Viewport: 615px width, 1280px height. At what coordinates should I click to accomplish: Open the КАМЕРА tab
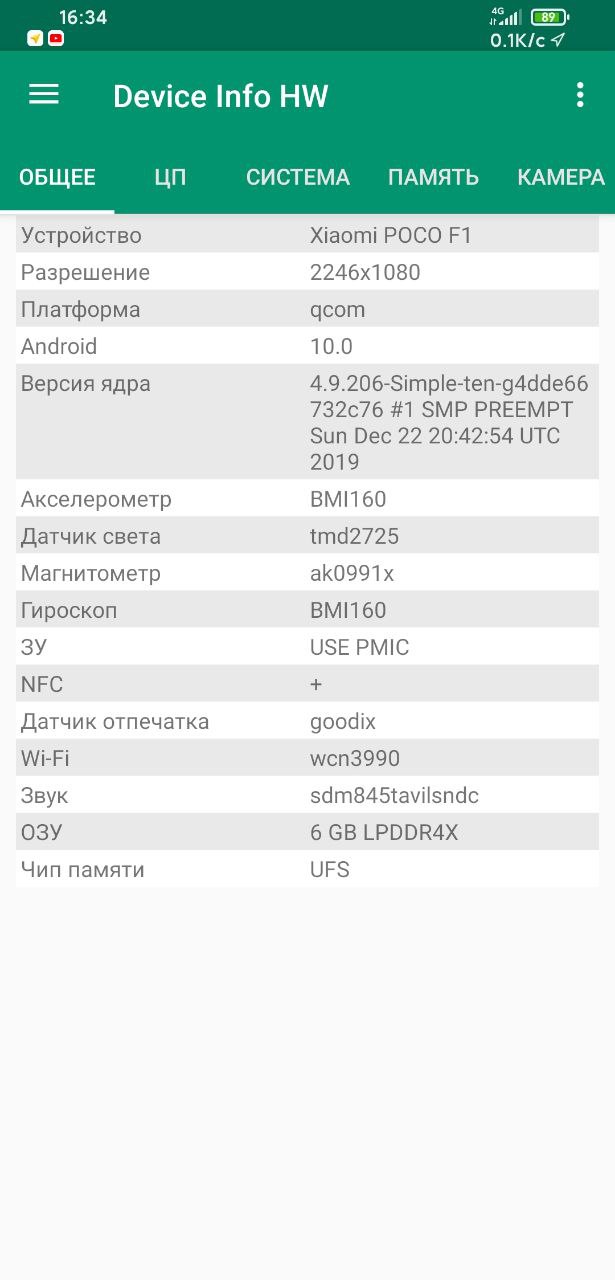560,178
